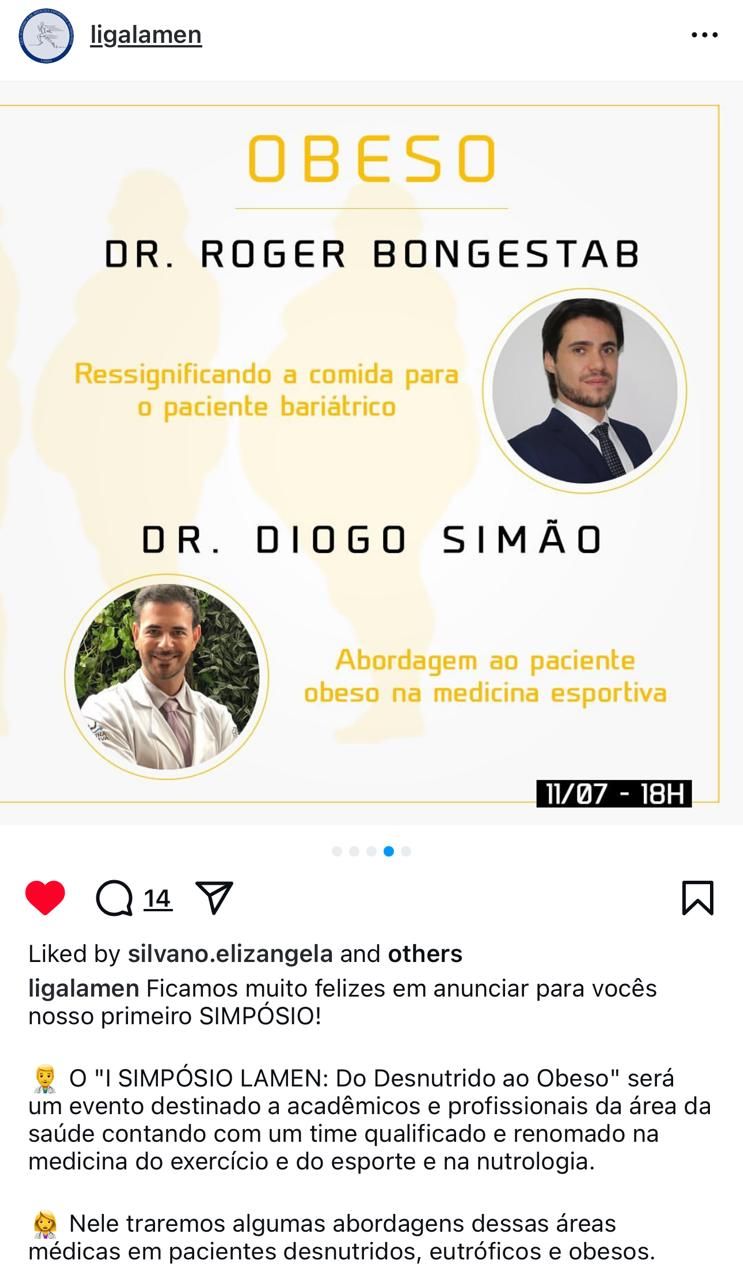This screenshot has width=743, height=1280.
Task: Select the last carousel dot indicator
Action: pos(405,851)
